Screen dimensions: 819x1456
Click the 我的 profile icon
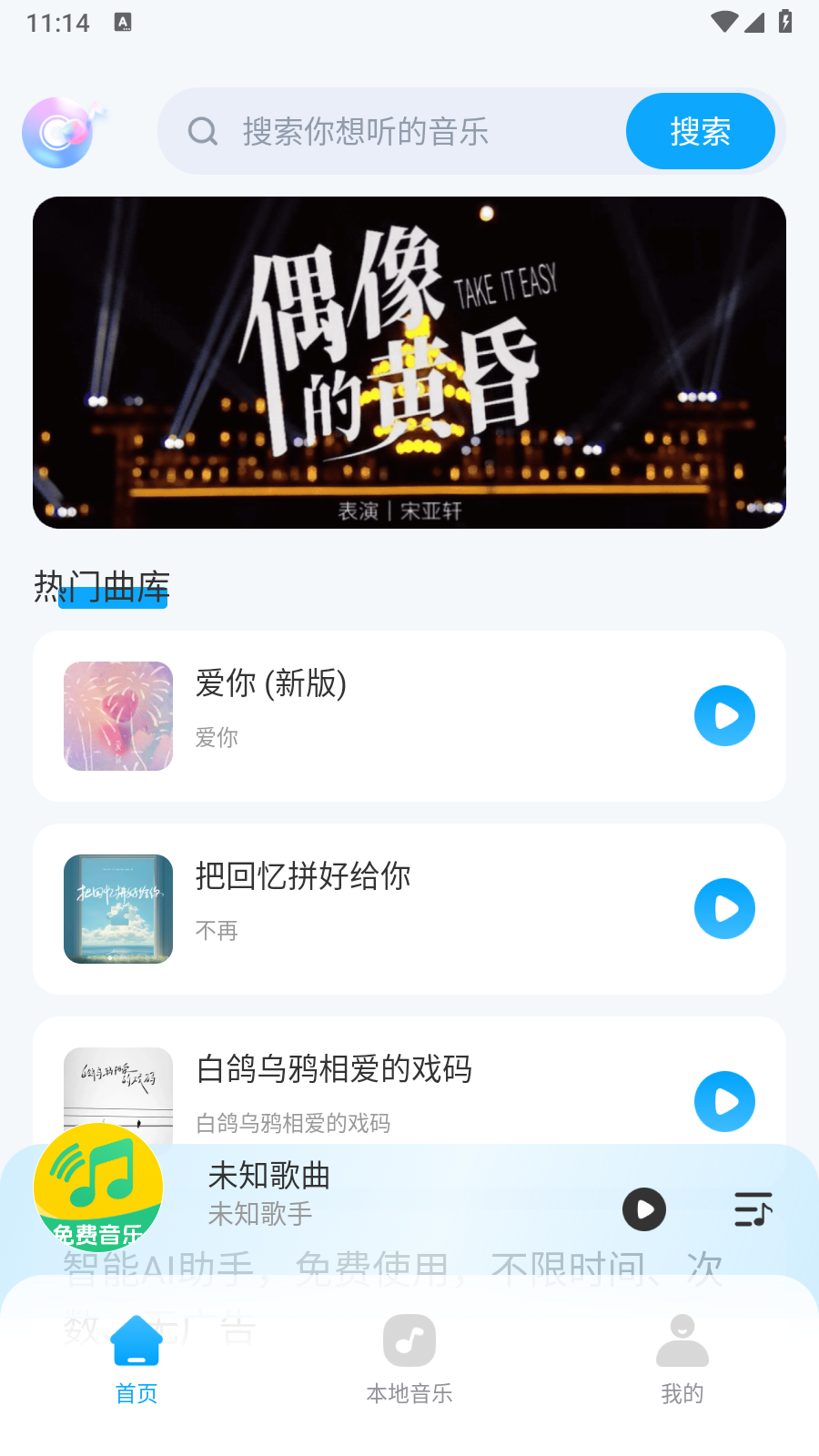click(682, 1340)
